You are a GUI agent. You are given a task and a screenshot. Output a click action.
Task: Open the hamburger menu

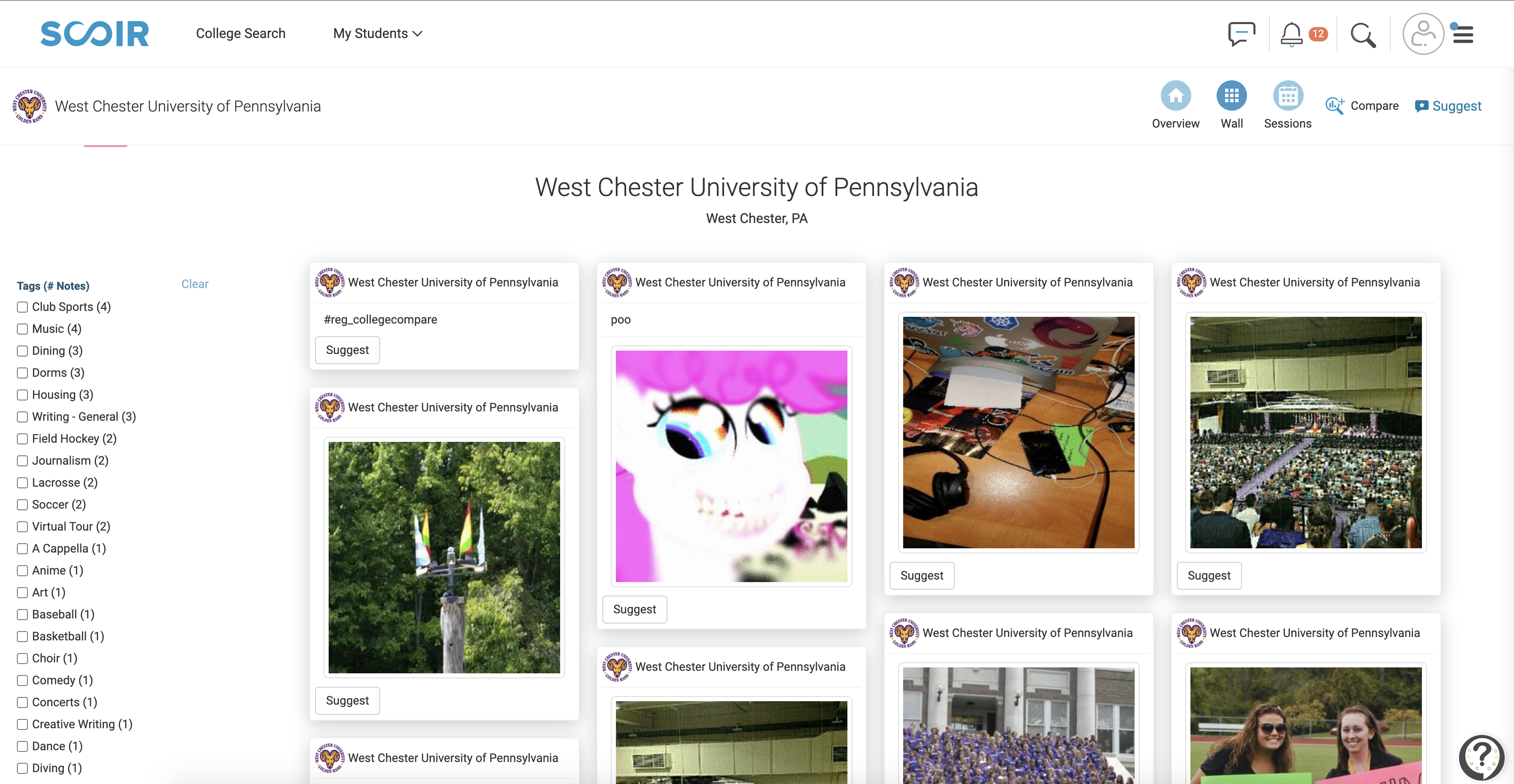(1463, 35)
